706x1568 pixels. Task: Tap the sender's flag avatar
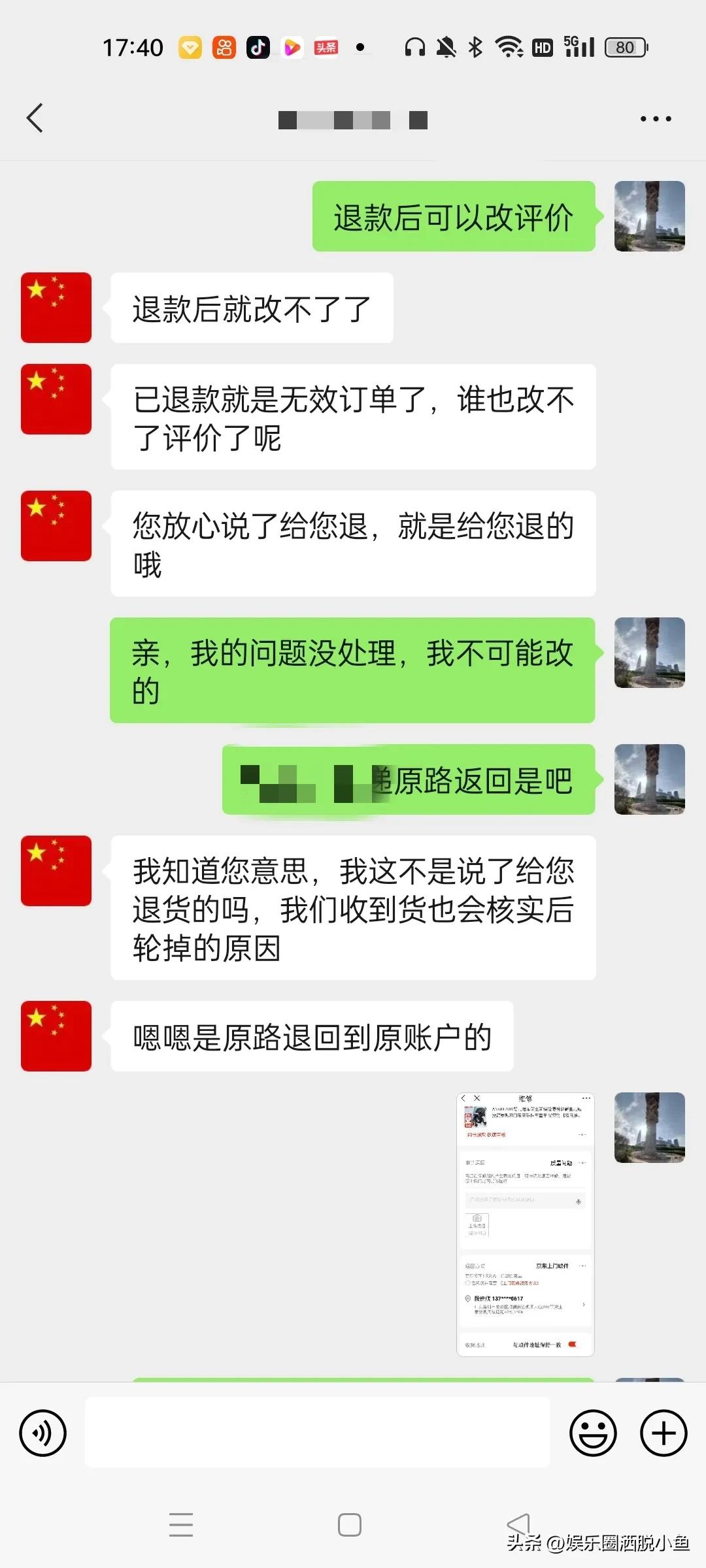56,306
